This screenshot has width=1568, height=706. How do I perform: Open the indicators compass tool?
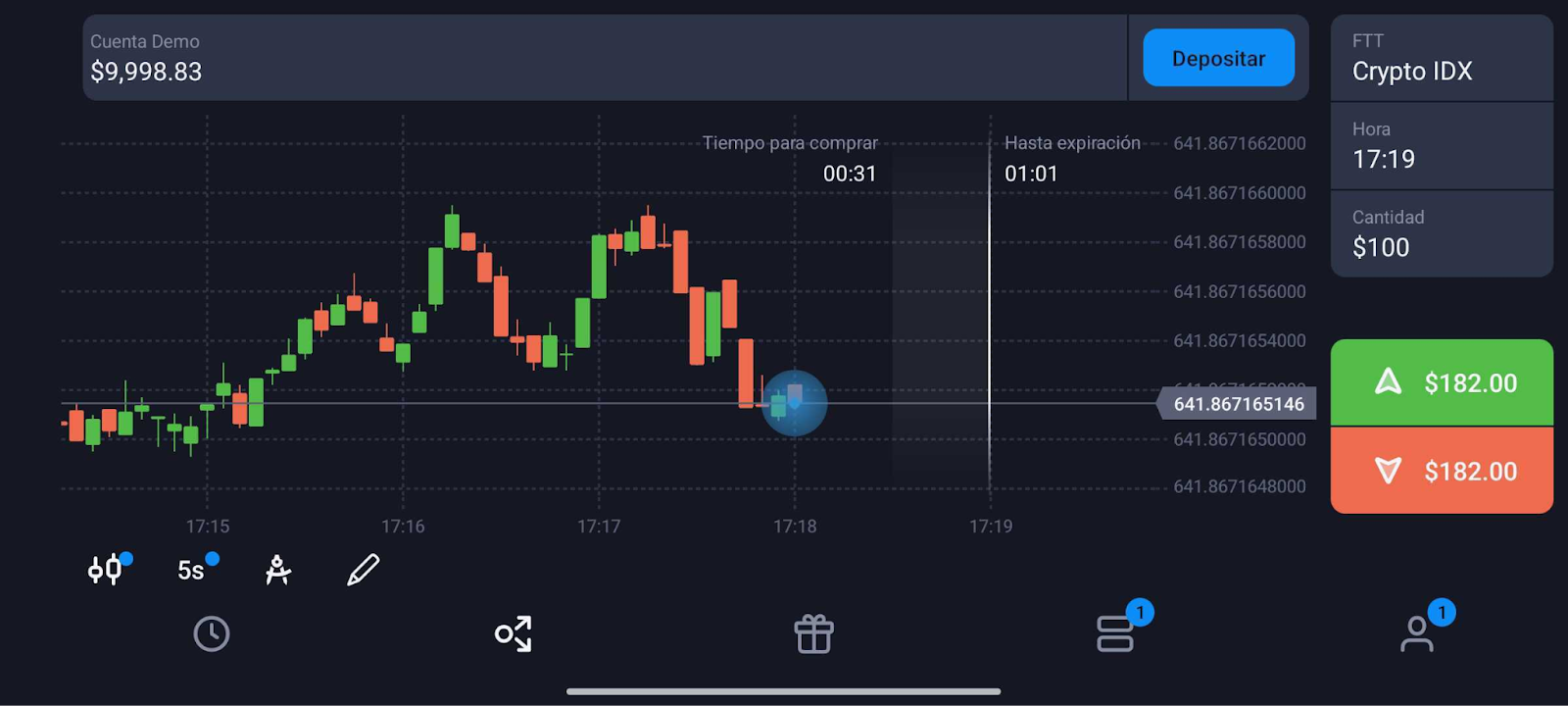278,570
